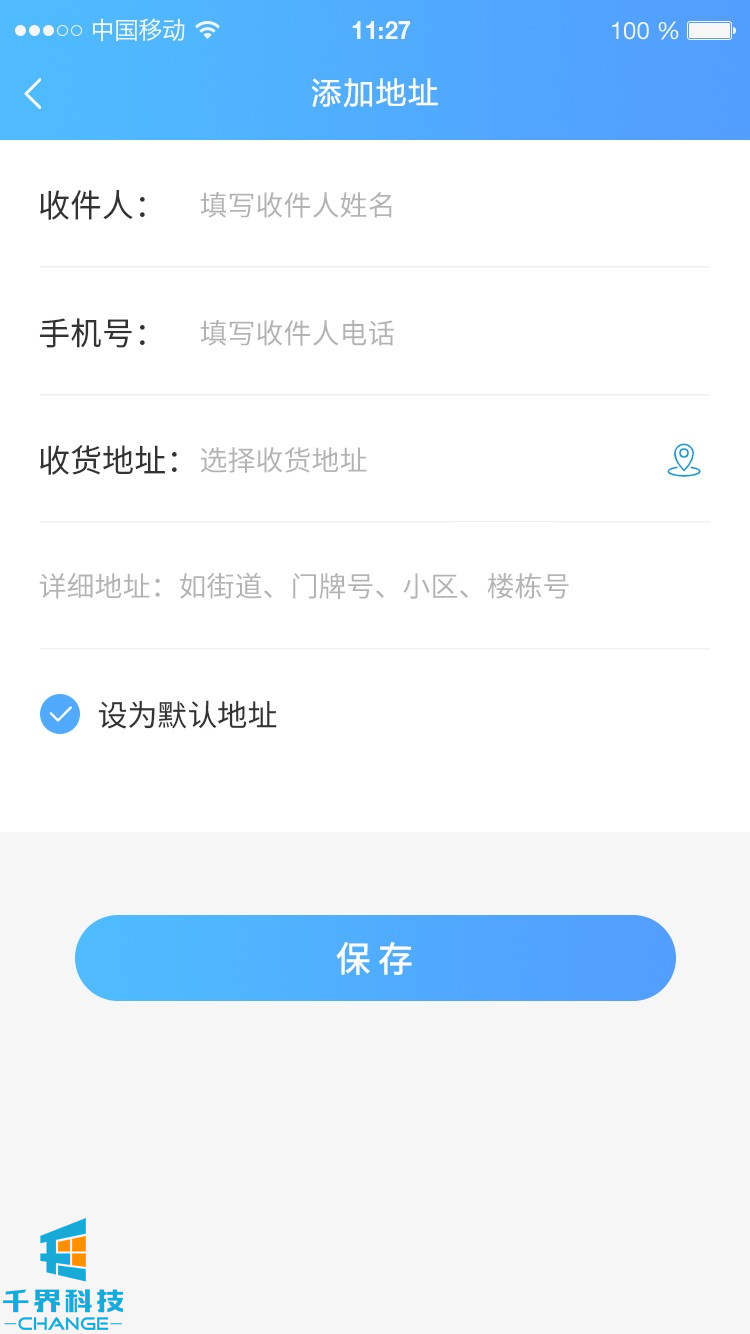Save the address with 保存 button

click(375, 958)
